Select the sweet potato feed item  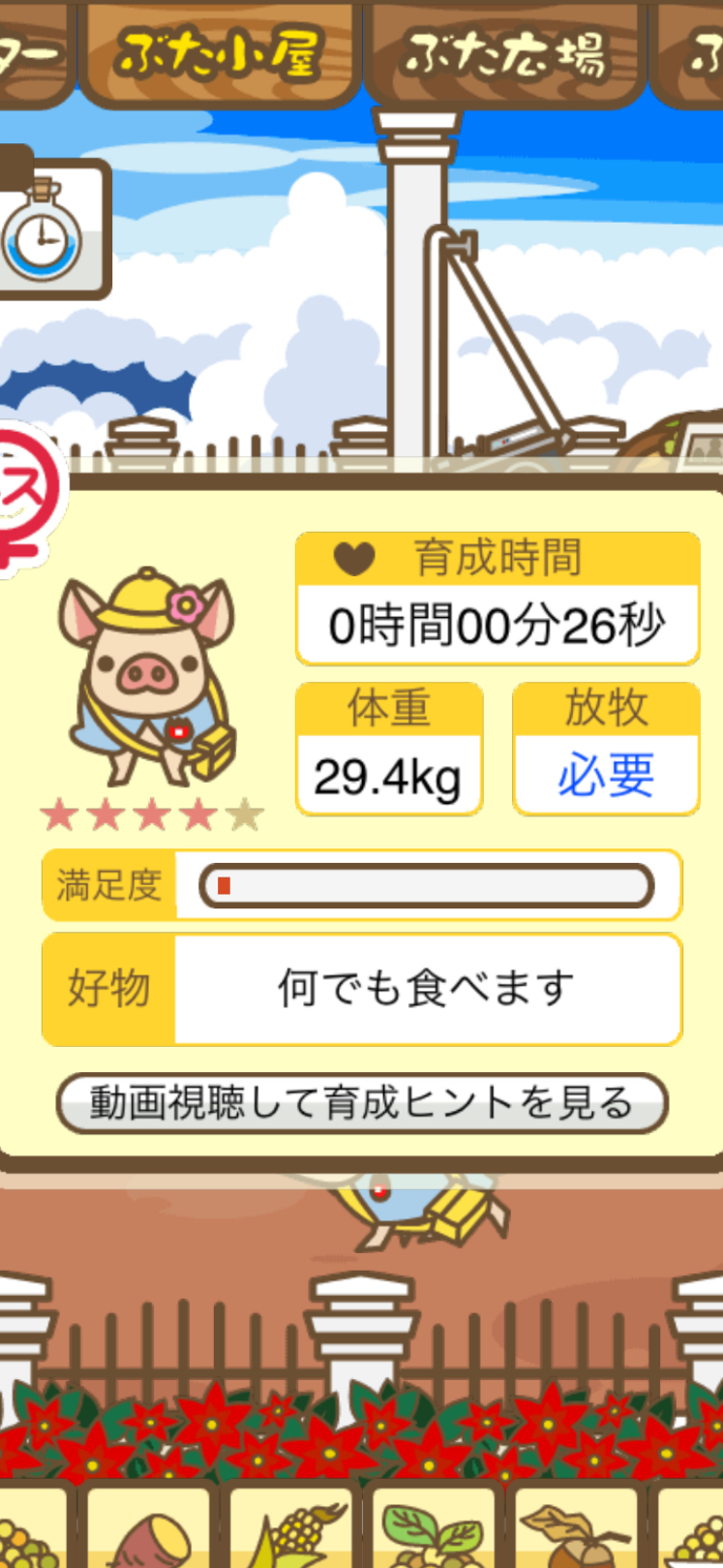click(x=148, y=1527)
